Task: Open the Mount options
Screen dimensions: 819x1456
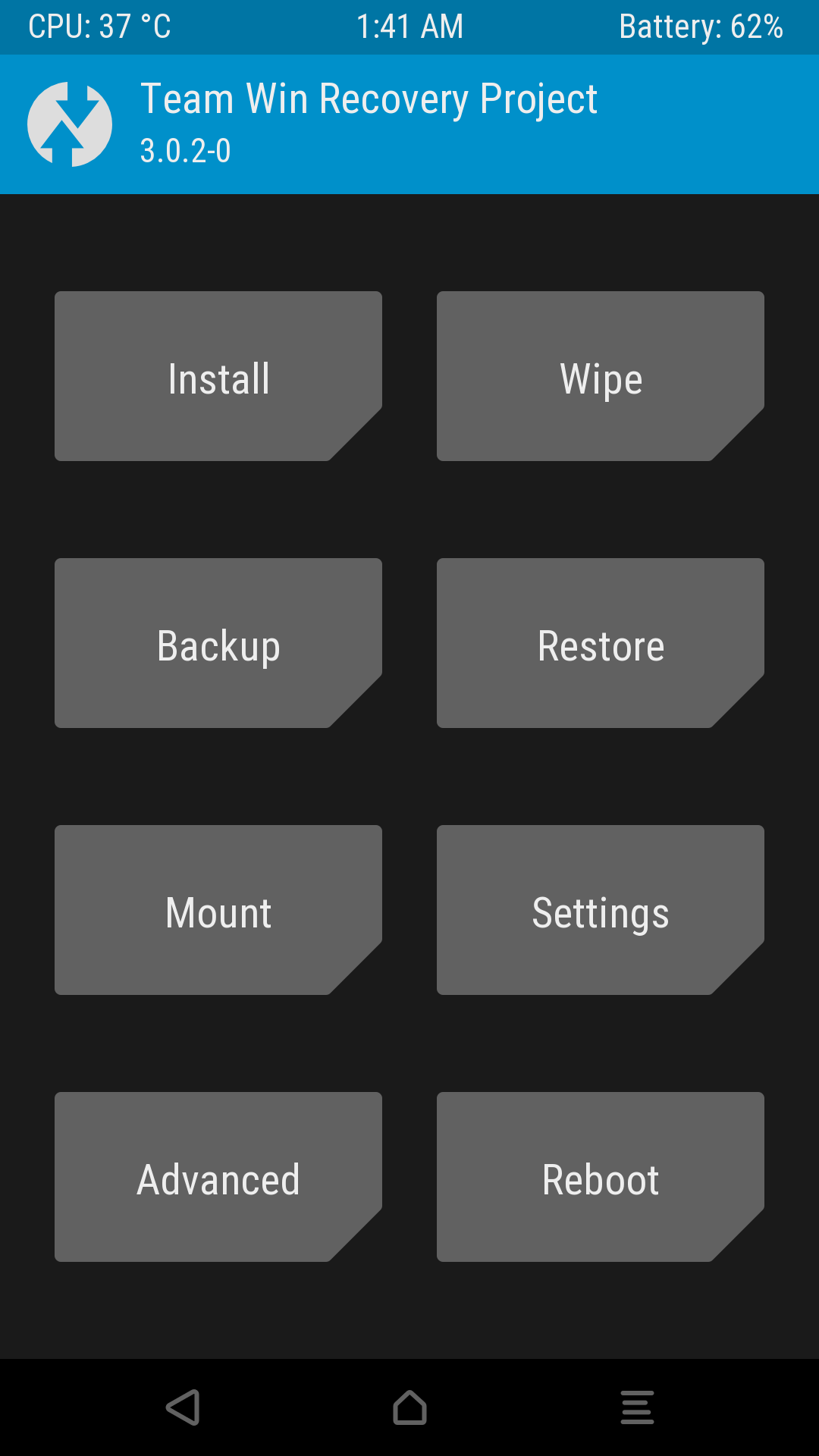Action: click(x=218, y=910)
